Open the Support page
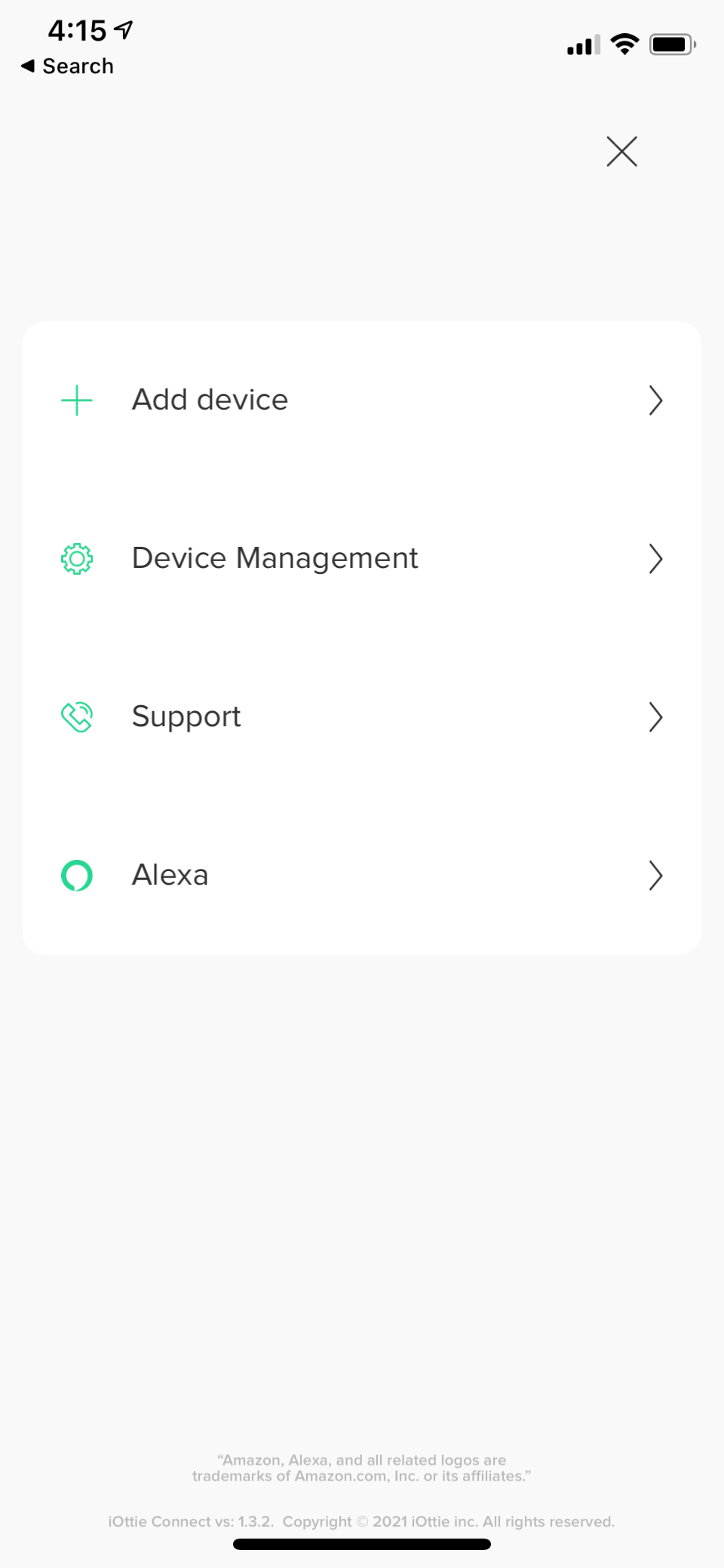Screen dimensions: 724x1568 click(360, 716)
